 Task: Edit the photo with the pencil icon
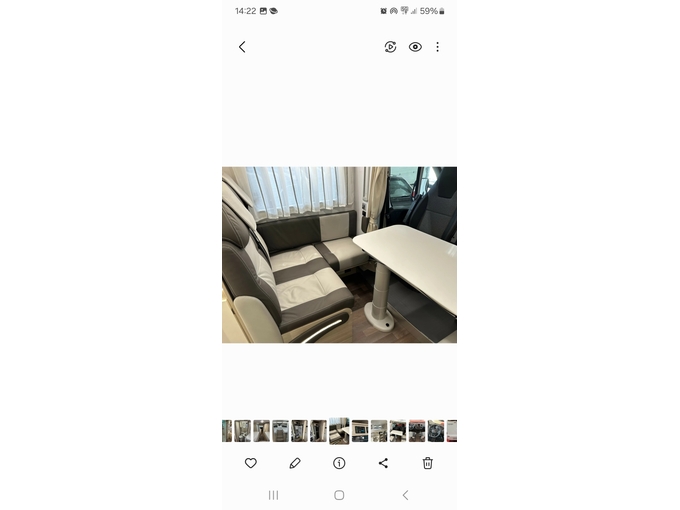(x=295, y=463)
